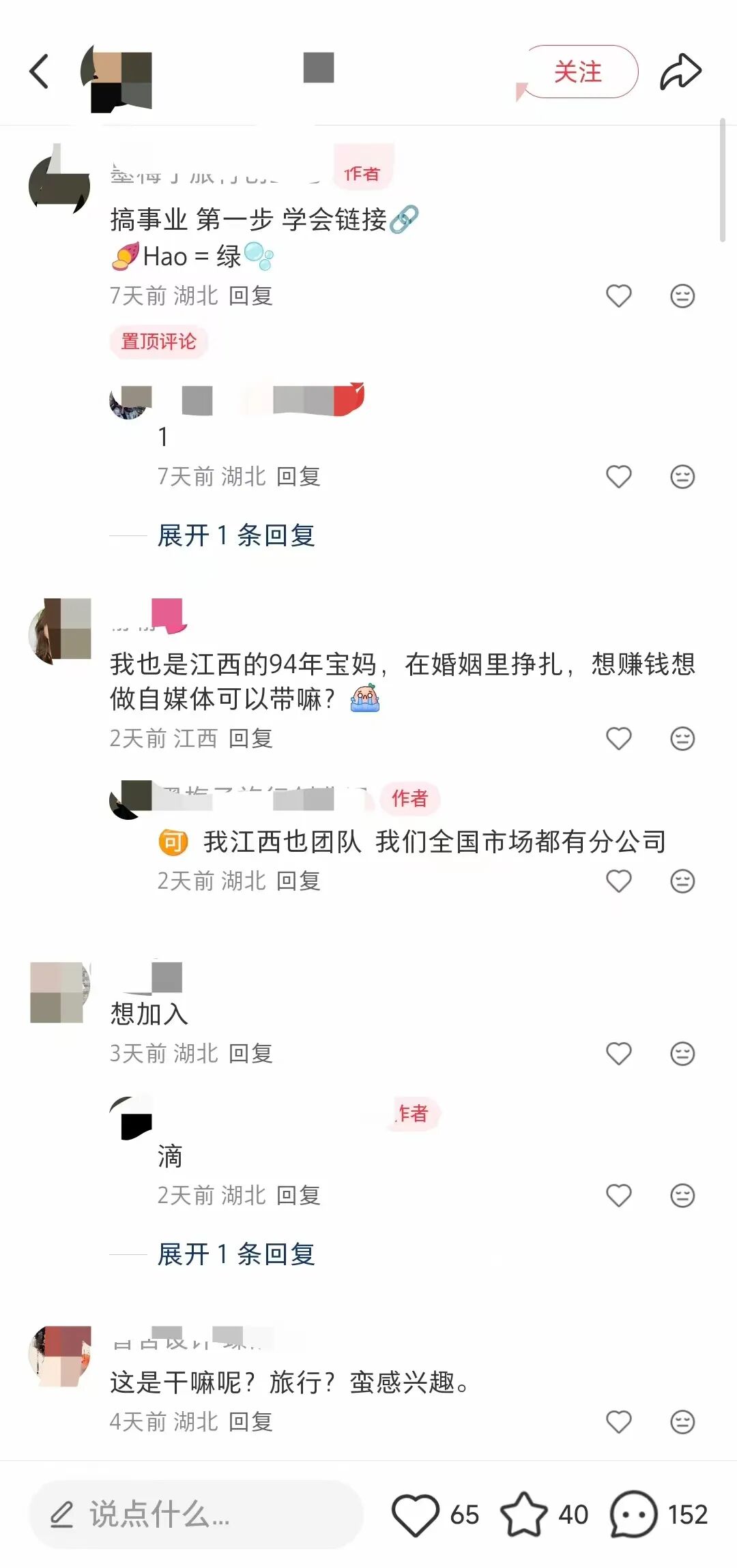Screen dimensions: 737x1568
Task: Like the comment '想加入'
Action: tap(619, 1054)
